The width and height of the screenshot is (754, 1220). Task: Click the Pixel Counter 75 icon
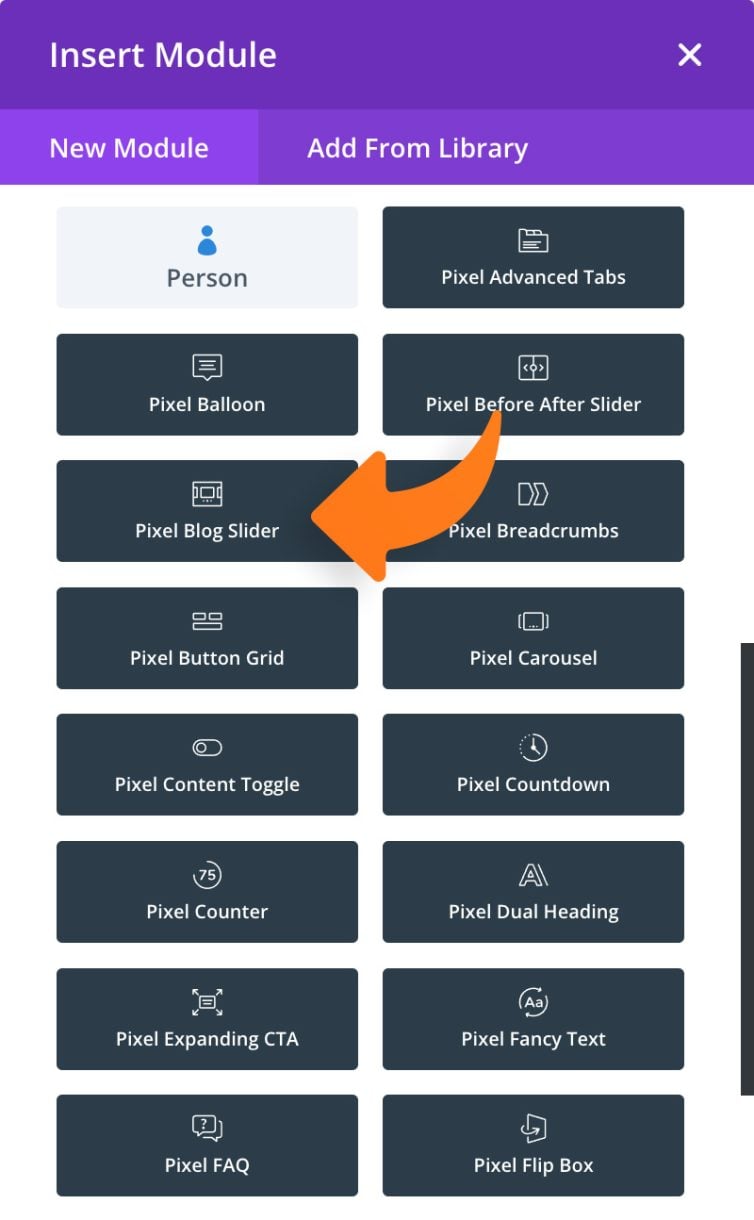tap(207, 874)
